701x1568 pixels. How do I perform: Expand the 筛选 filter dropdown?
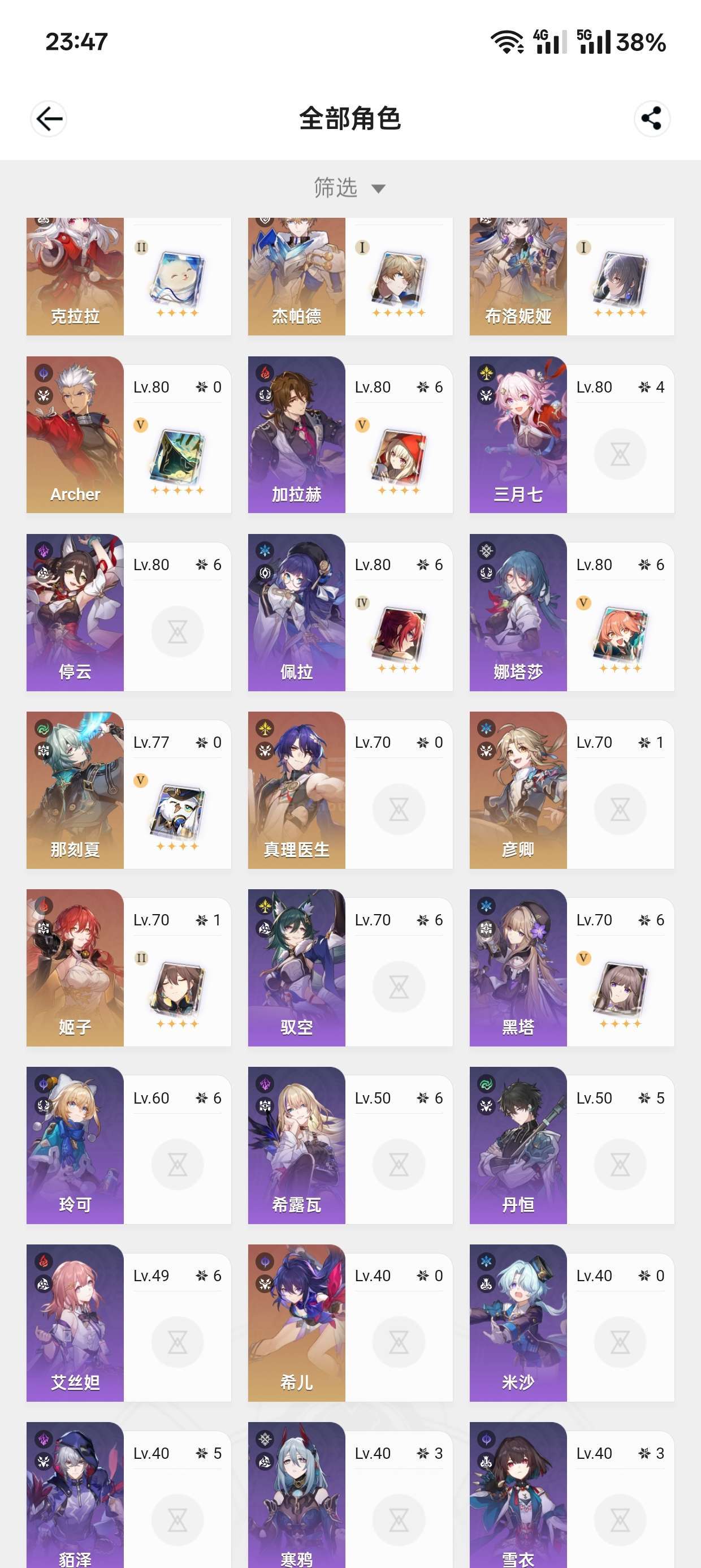point(350,187)
